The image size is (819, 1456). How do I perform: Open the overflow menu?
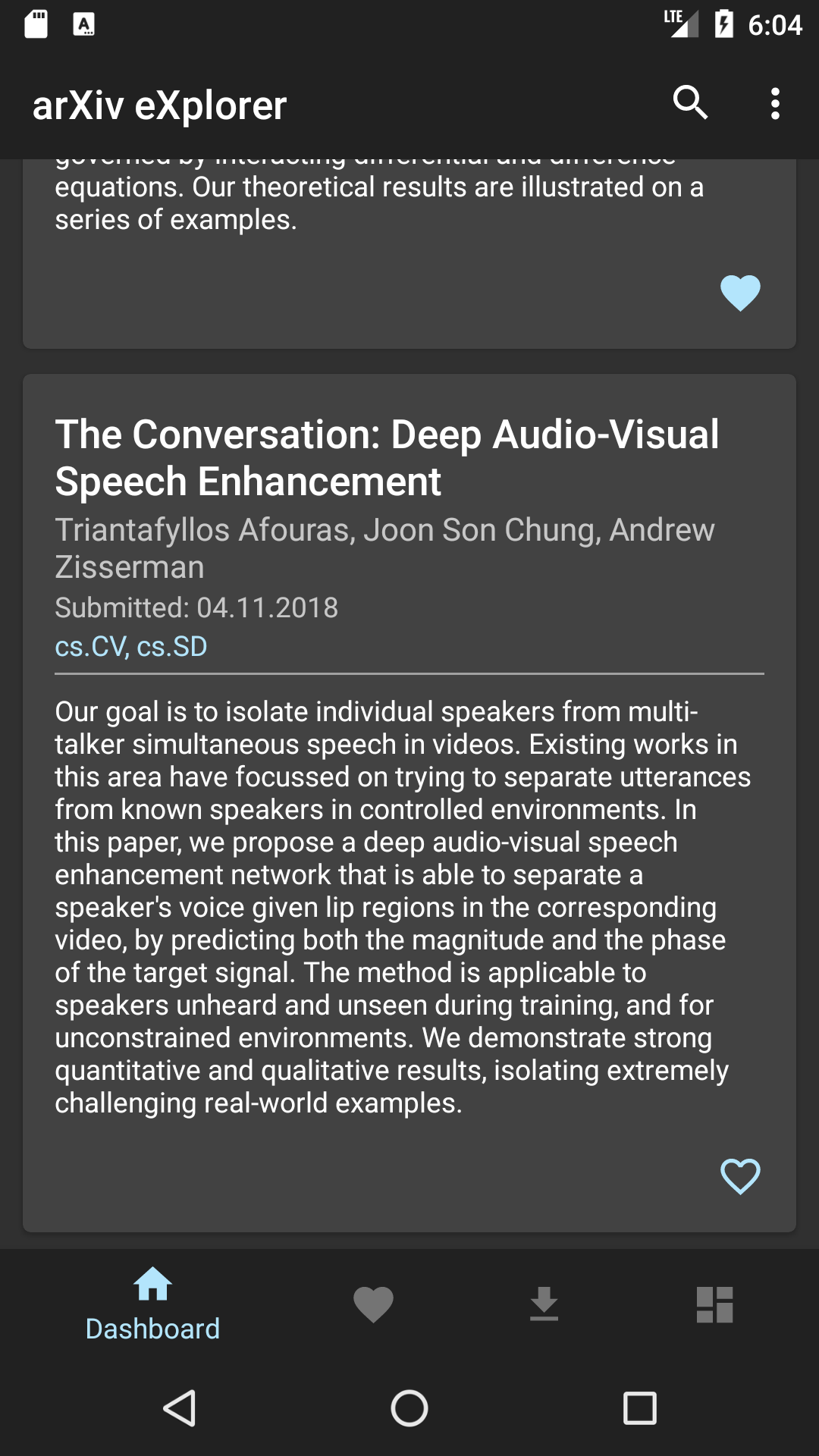tap(774, 104)
